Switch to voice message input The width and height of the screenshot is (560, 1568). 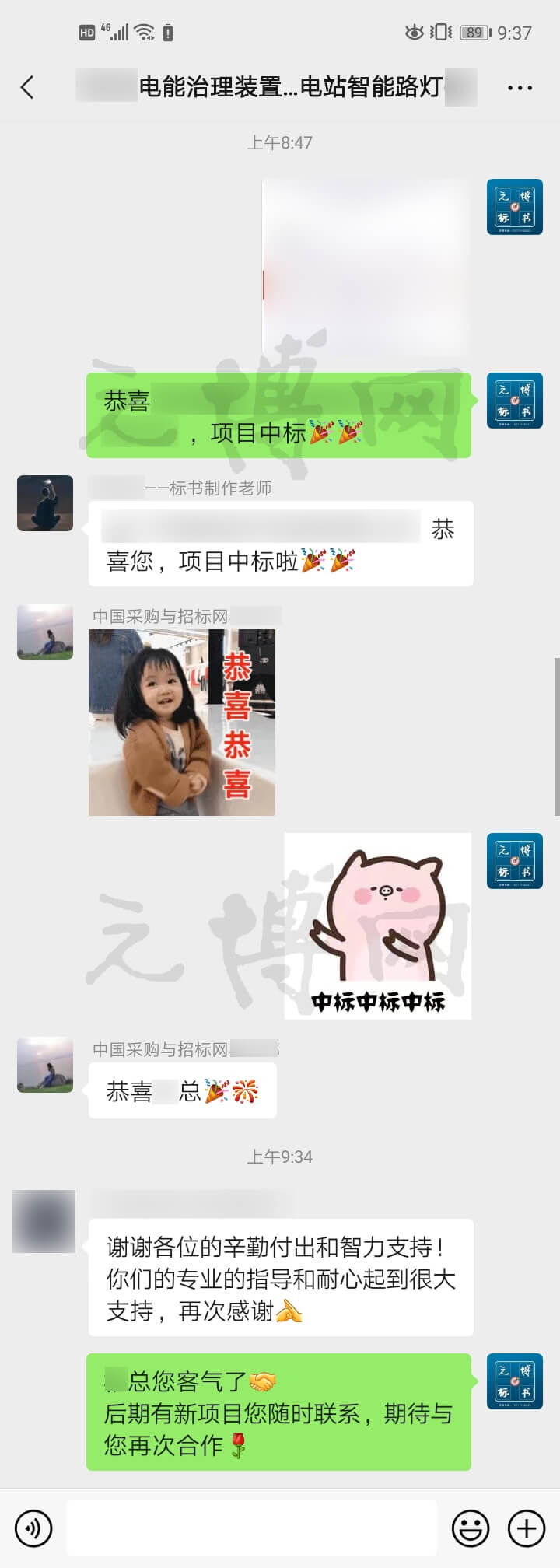[33, 1528]
